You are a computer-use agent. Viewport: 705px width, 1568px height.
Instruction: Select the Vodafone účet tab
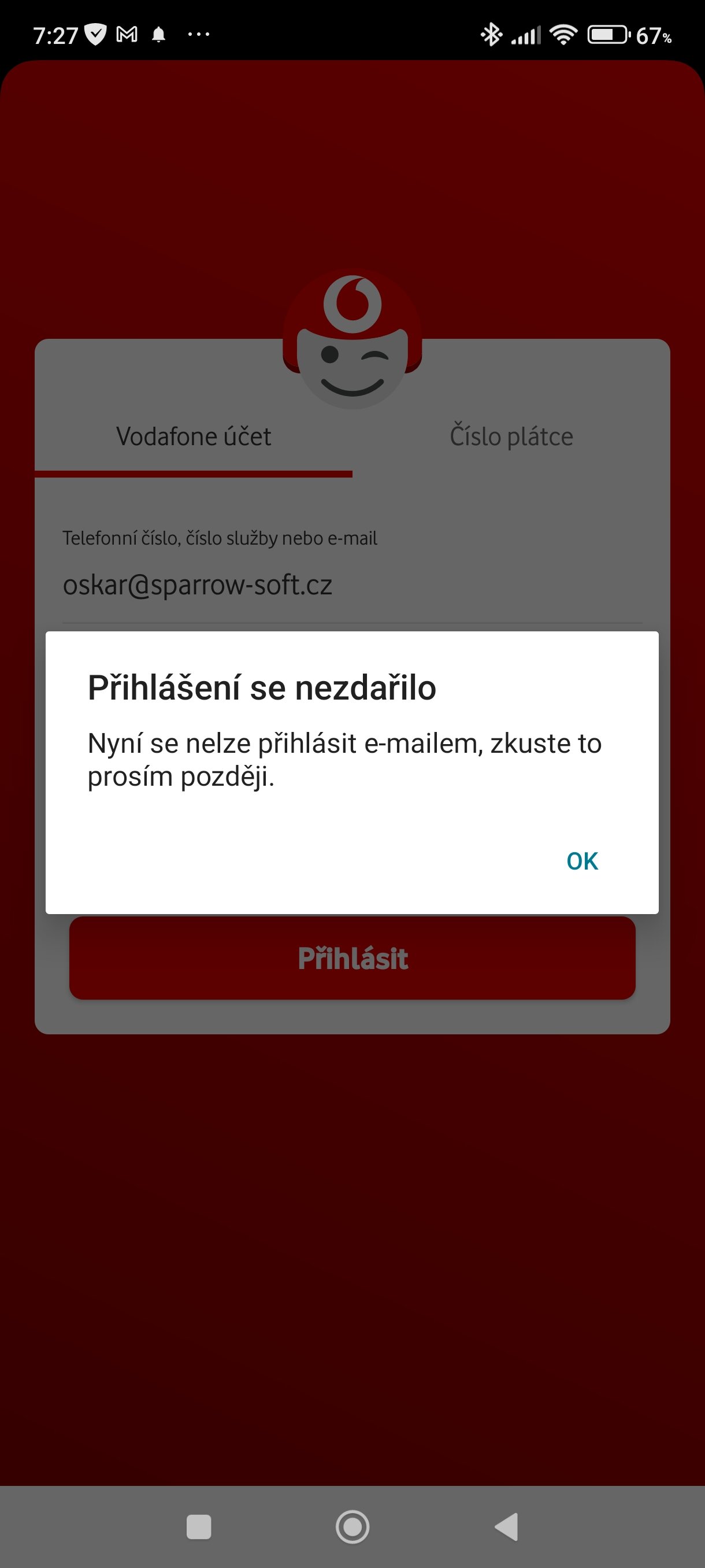194,437
